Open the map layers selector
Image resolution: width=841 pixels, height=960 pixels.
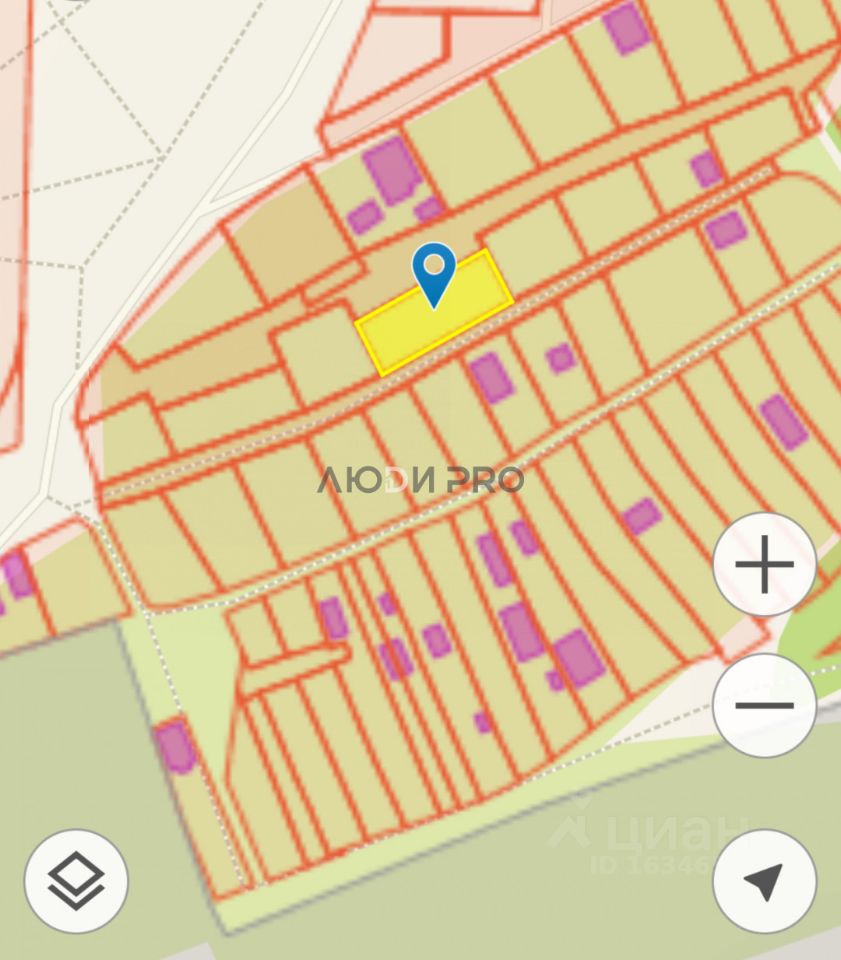(76, 881)
